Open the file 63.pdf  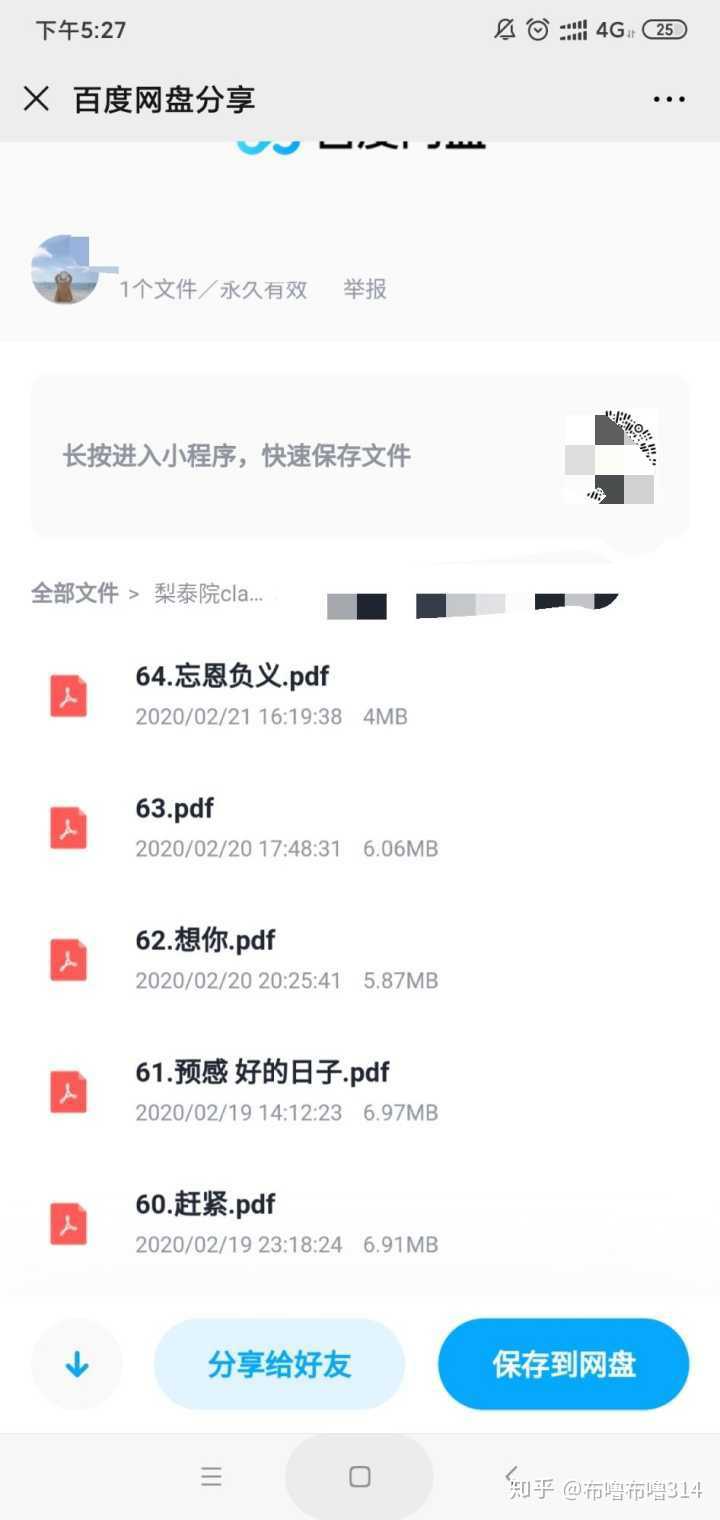click(175, 808)
